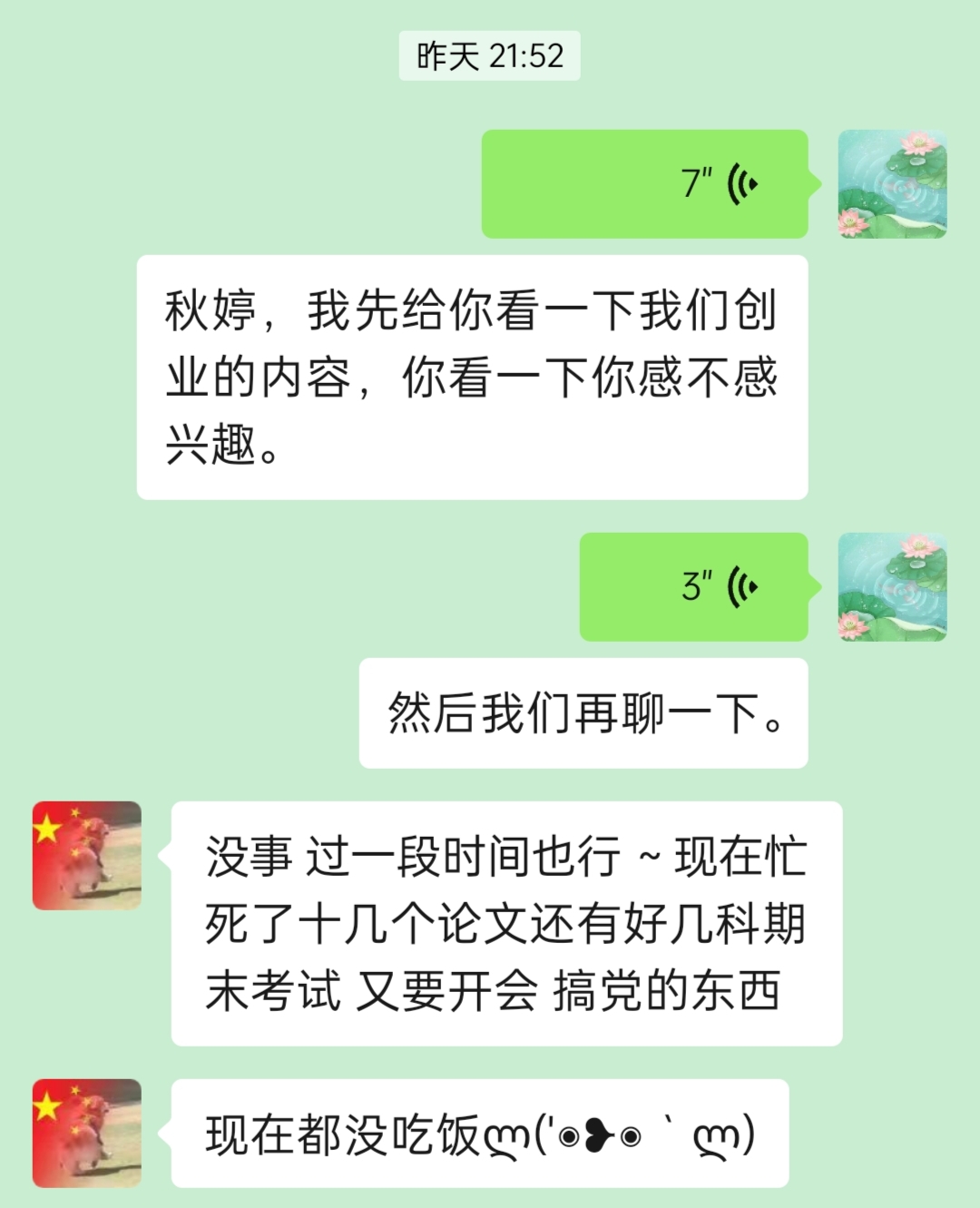Play the 3-second voice message

click(x=694, y=587)
